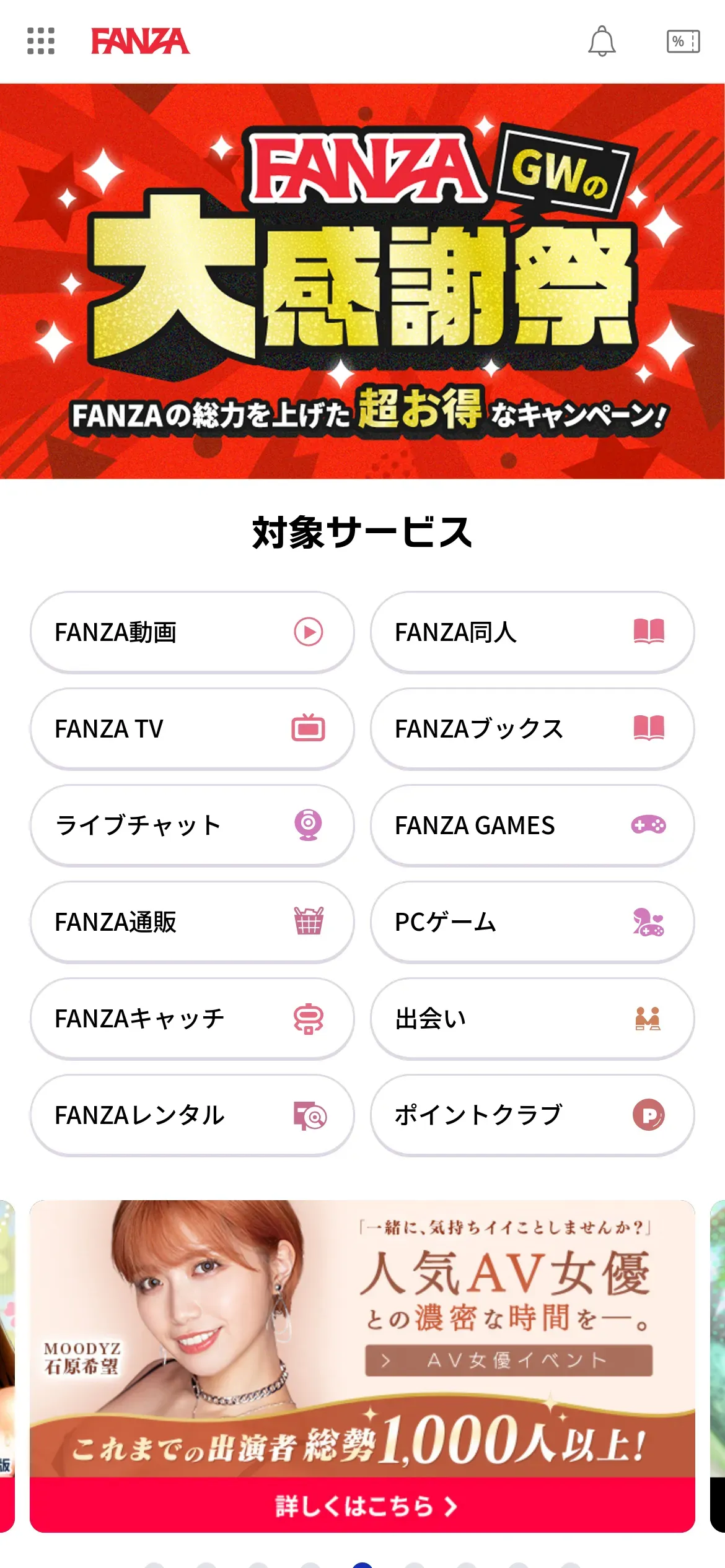This screenshot has height=1568, width=725.
Task: Go to FANZAレンタル
Action: [192, 1115]
